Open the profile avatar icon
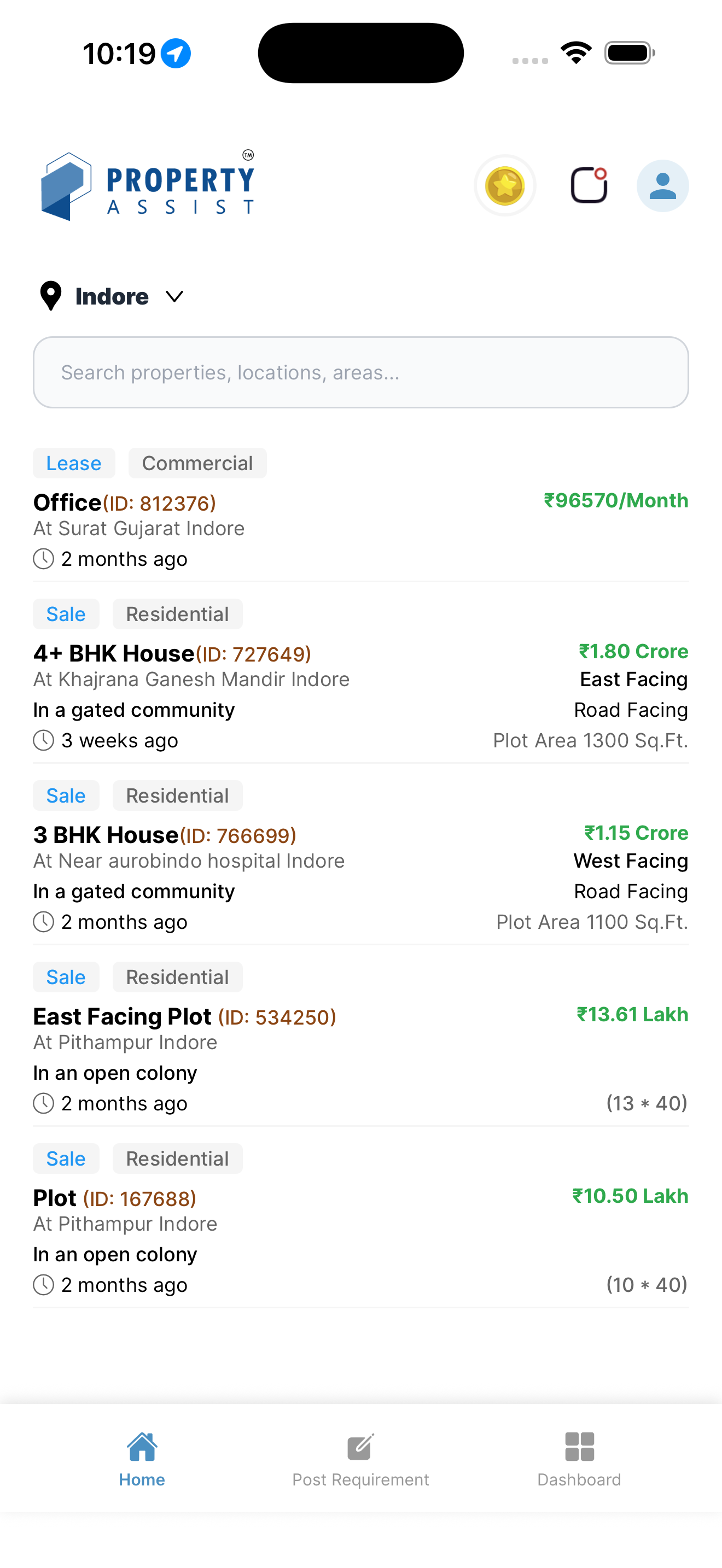 click(662, 185)
